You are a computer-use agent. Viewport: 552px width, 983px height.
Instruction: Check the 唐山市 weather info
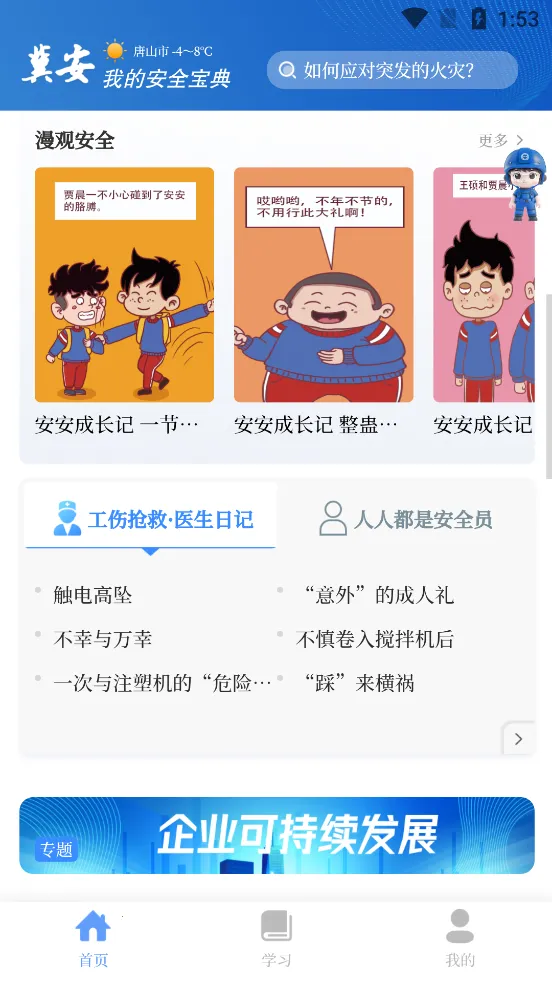pos(159,51)
